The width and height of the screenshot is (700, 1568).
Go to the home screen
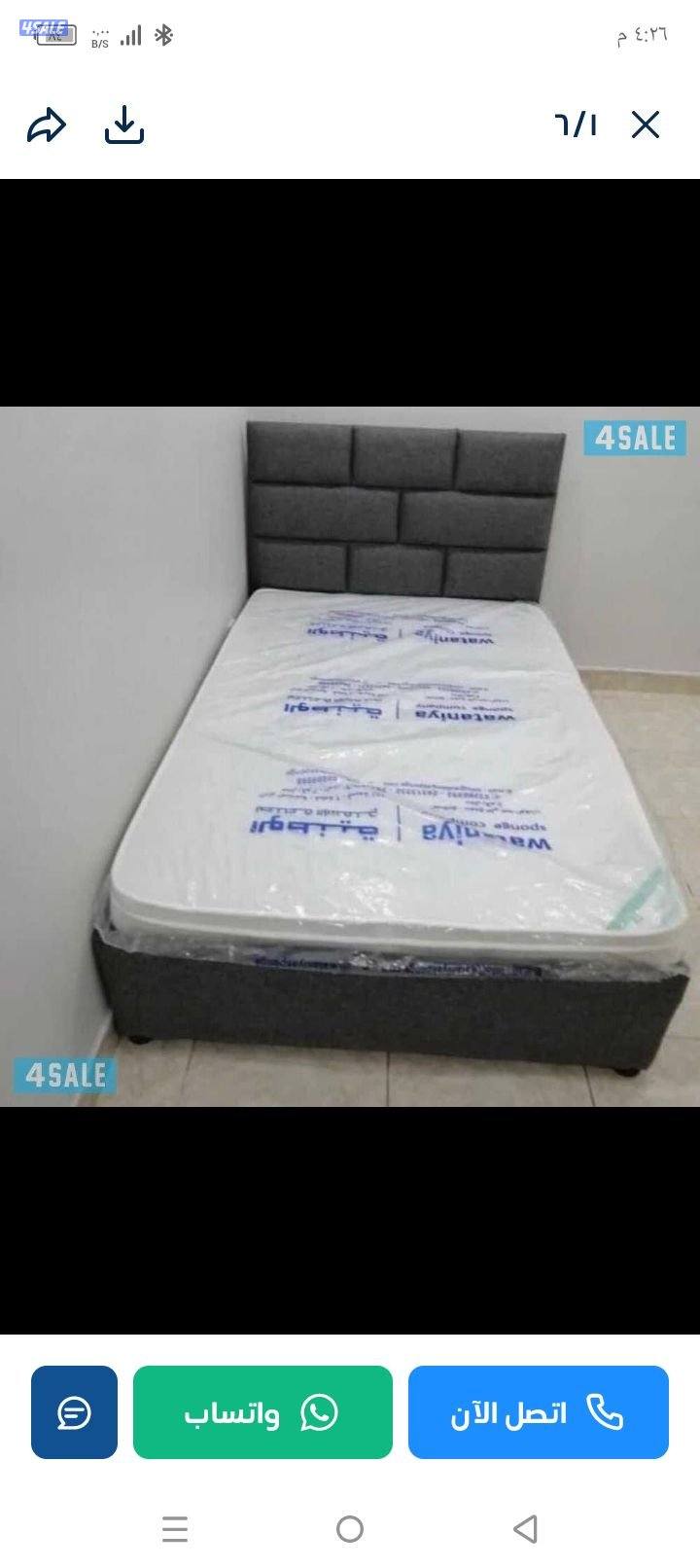(350, 1529)
